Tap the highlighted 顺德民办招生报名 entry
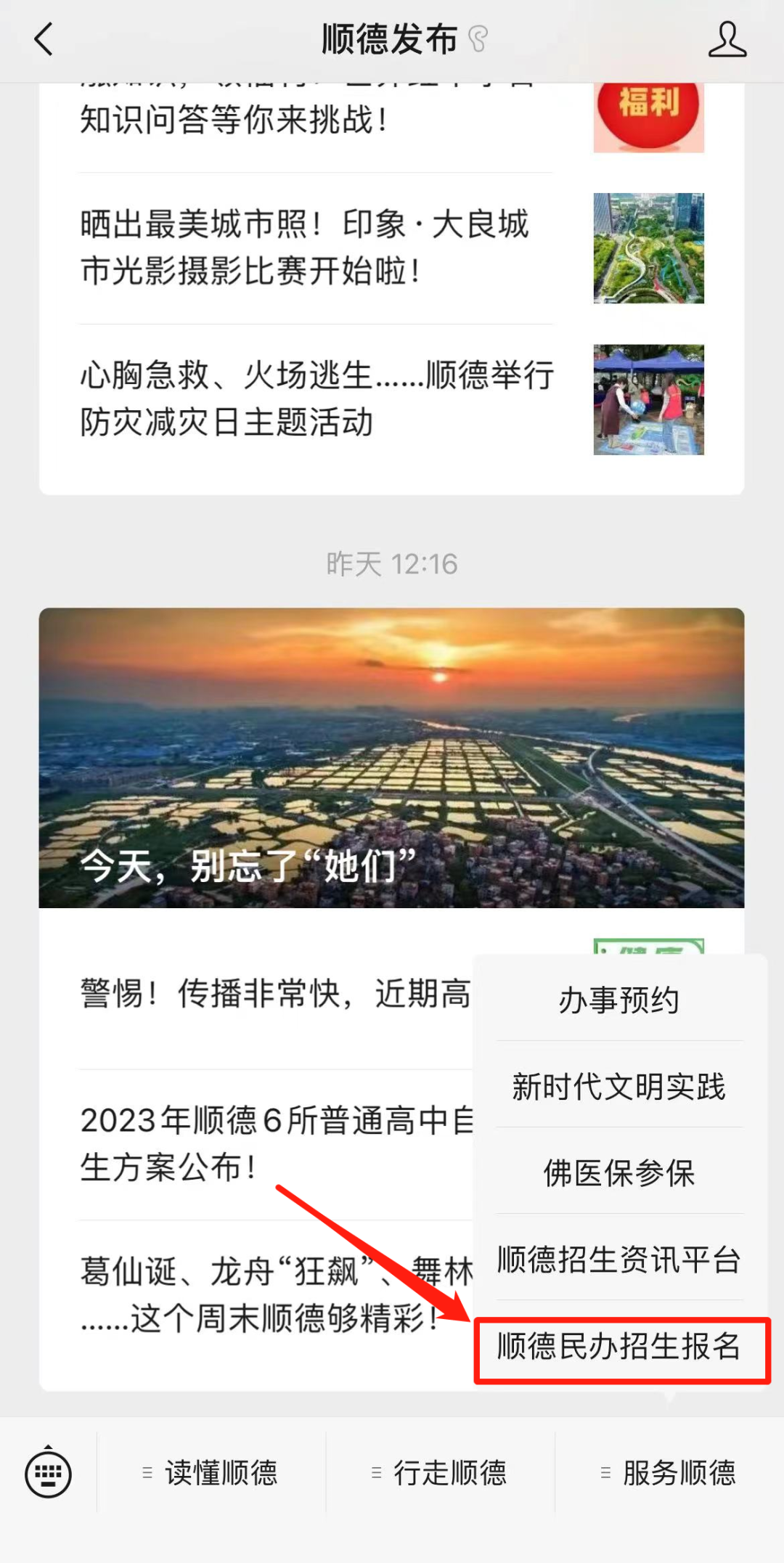784x1563 pixels. 621,1349
